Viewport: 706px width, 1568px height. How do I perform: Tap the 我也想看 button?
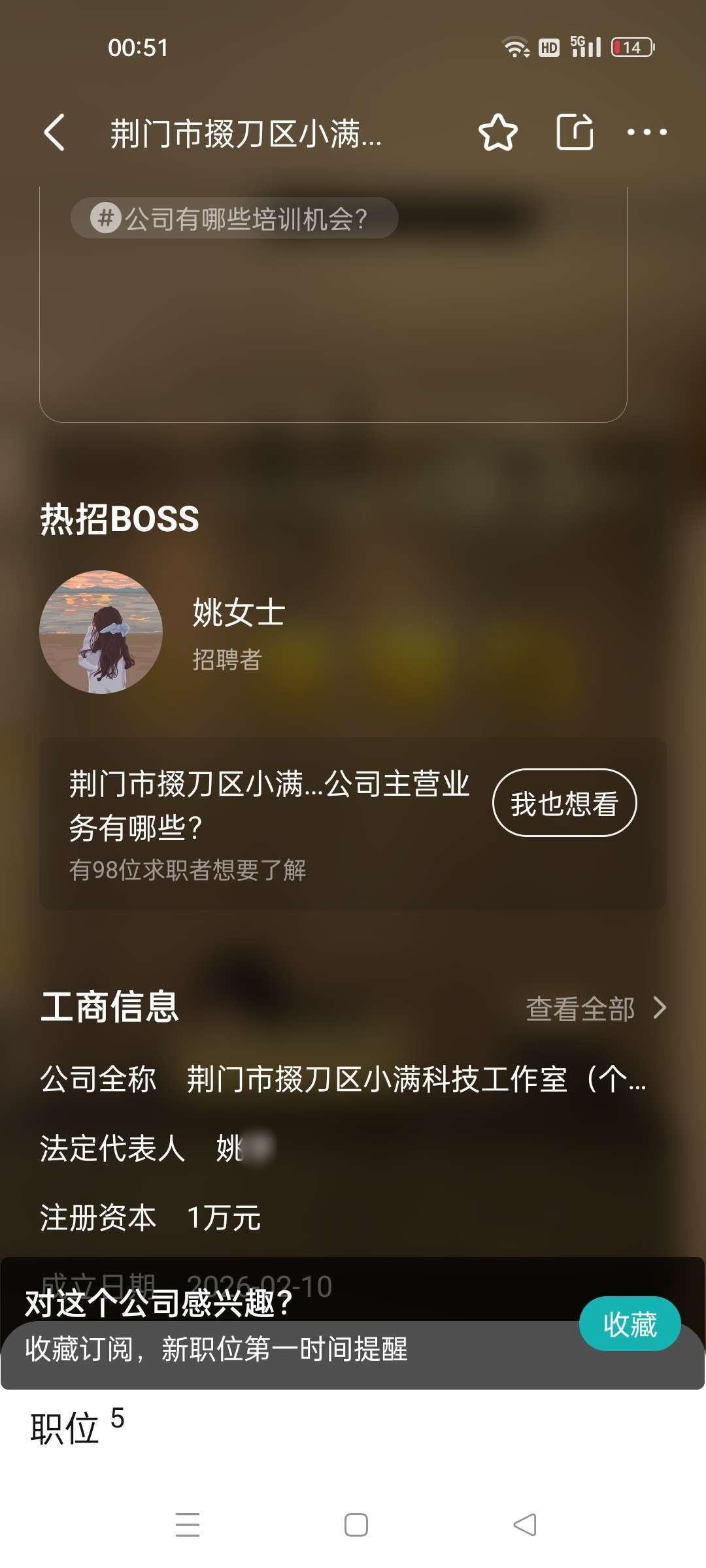click(564, 803)
